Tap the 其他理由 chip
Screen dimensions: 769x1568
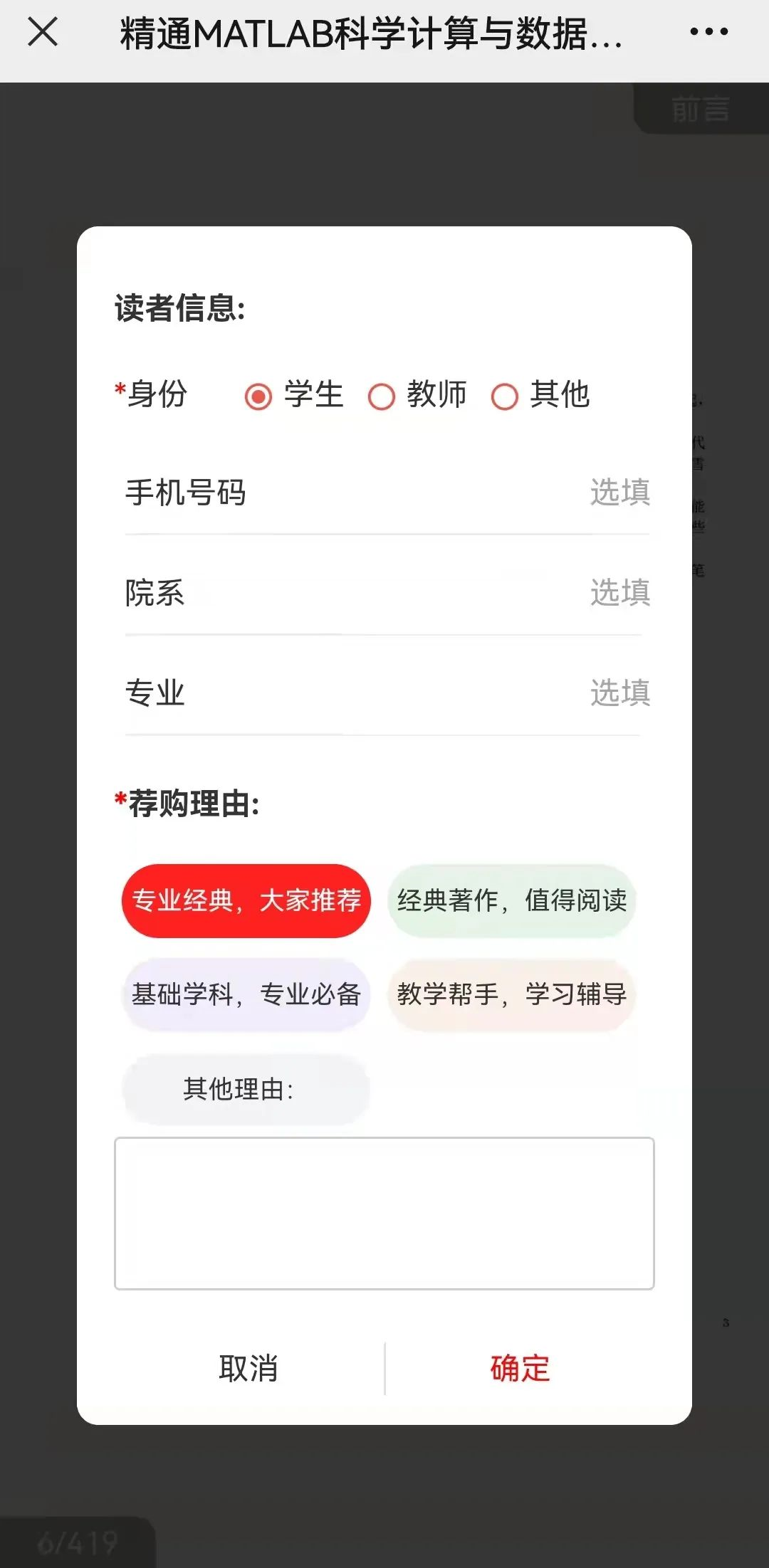tap(246, 1089)
